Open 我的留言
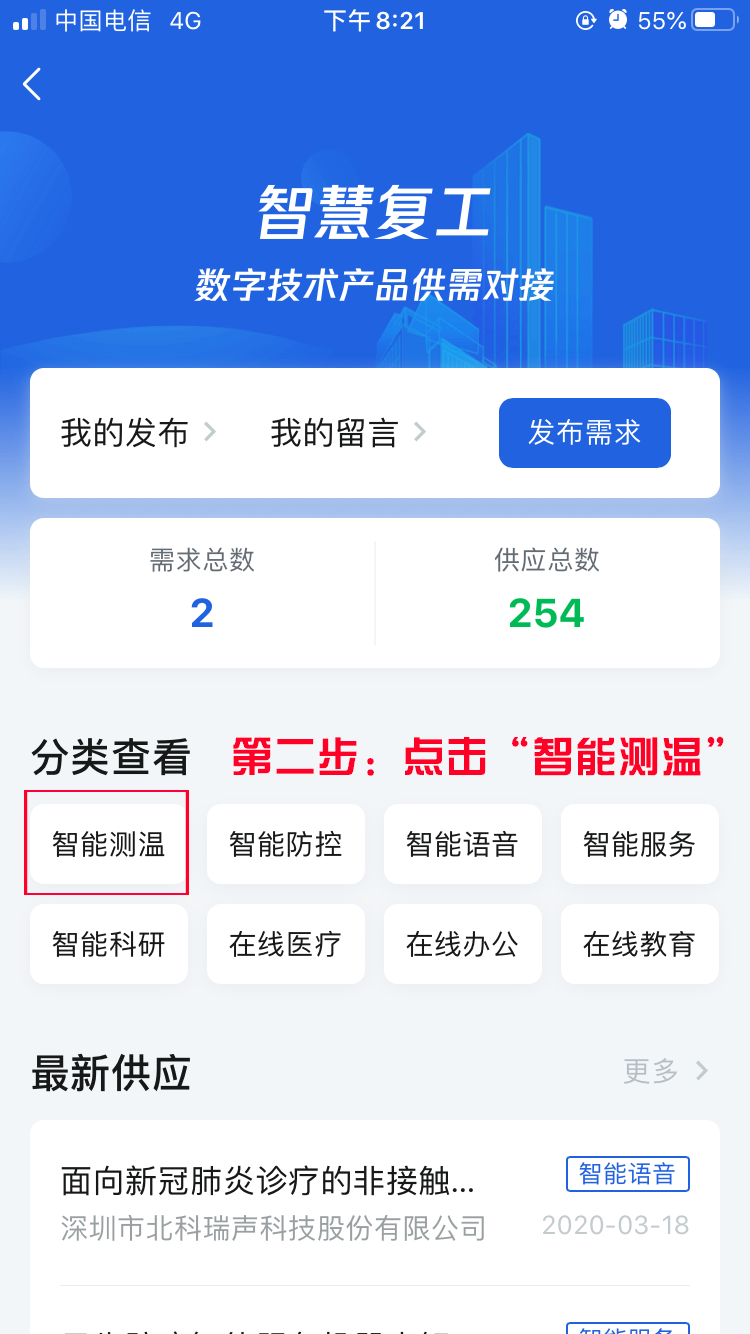Viewport: 750px width, 1334px height. tap(348, 433)
